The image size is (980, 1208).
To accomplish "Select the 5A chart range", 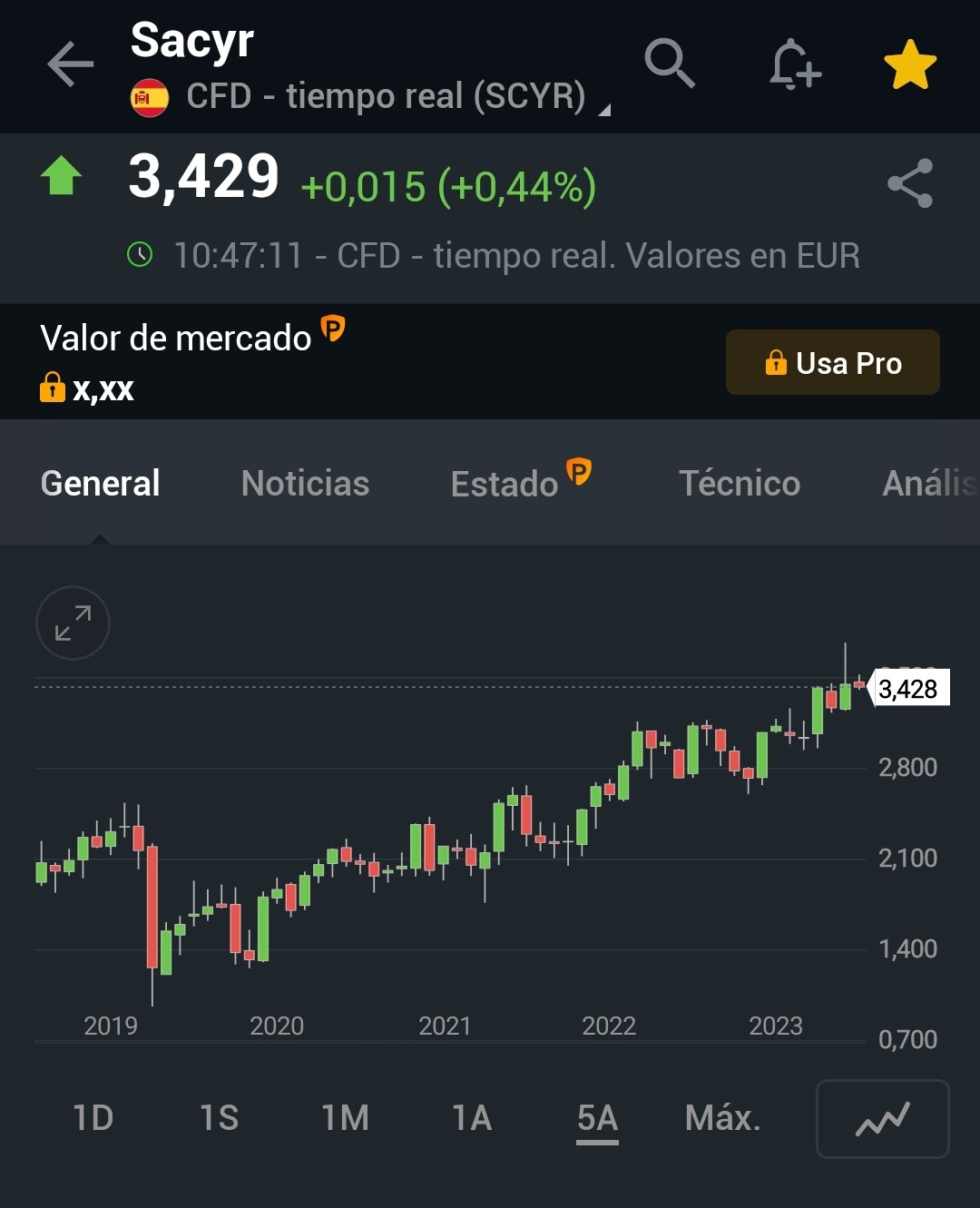I will click(597, 1118).
